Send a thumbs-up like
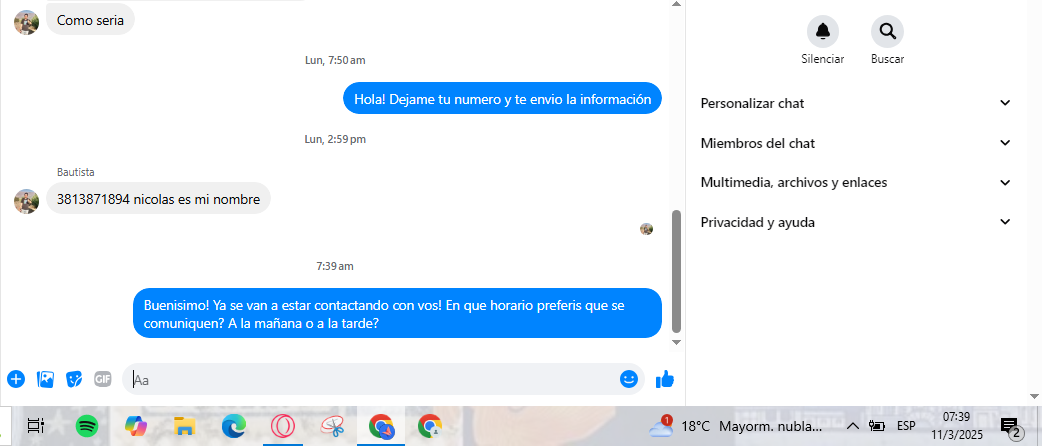Screen dimensions: 1042x446 click(x=665, y=379)
